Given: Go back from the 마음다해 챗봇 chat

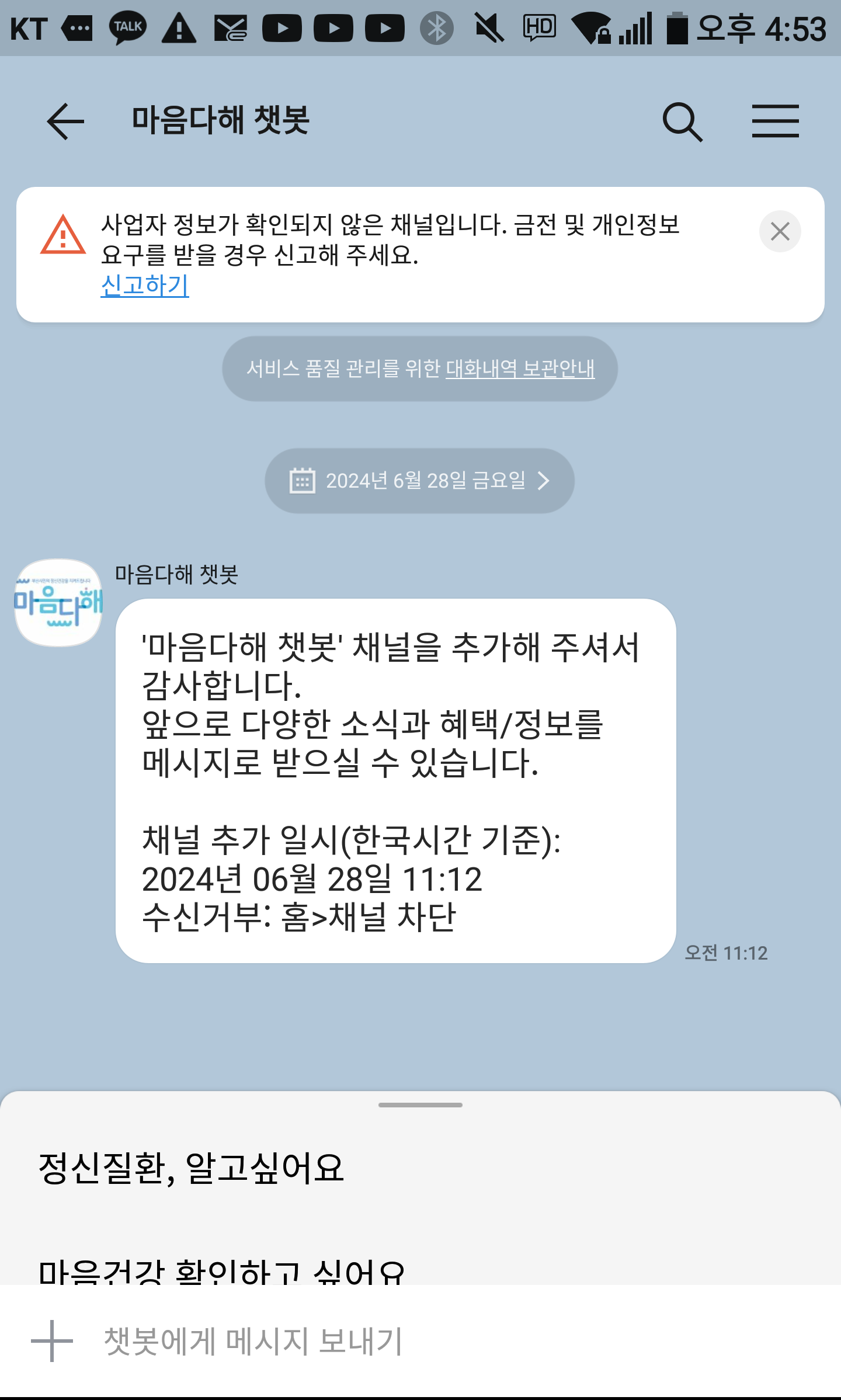Looking at the screenshot, I should [x=65, y=121].
